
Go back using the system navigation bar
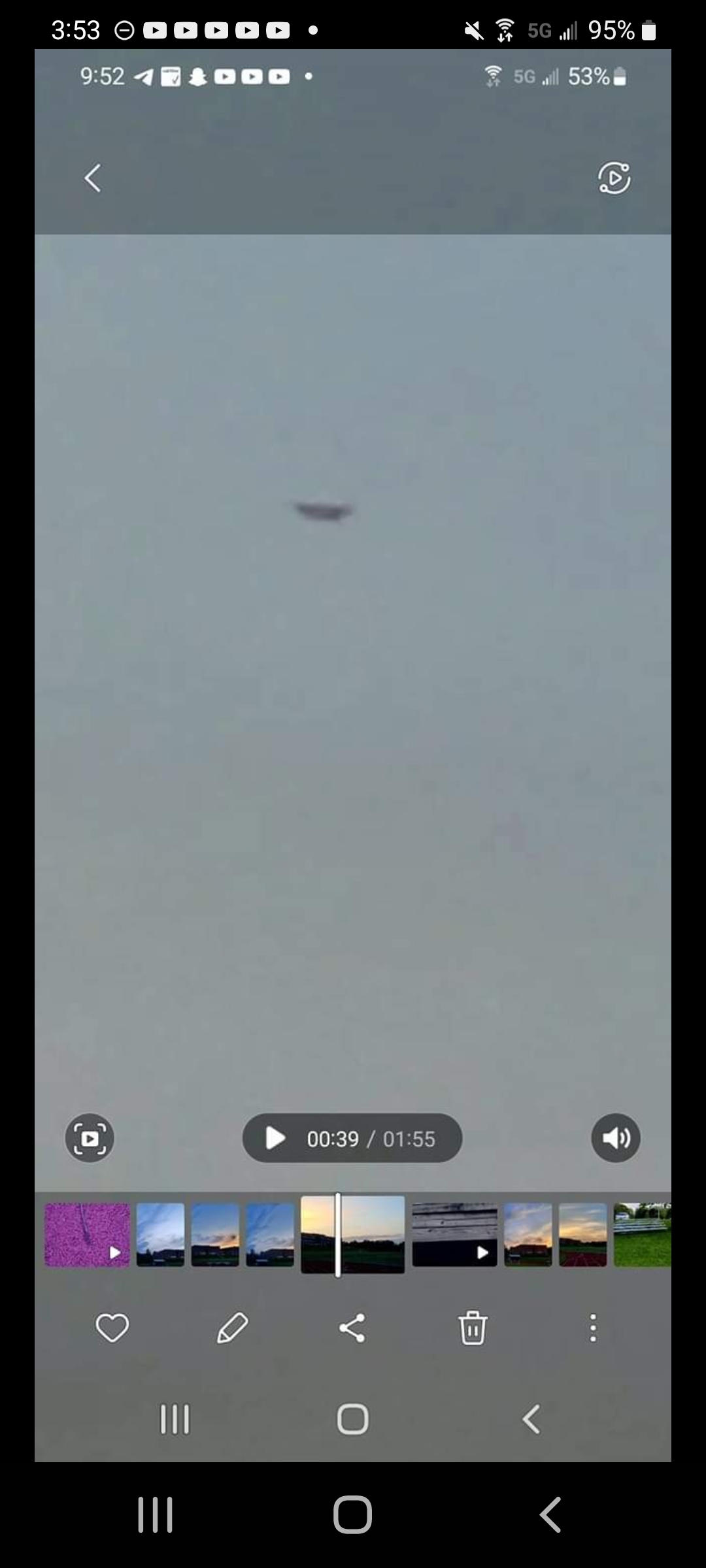tap(550, 1514)
